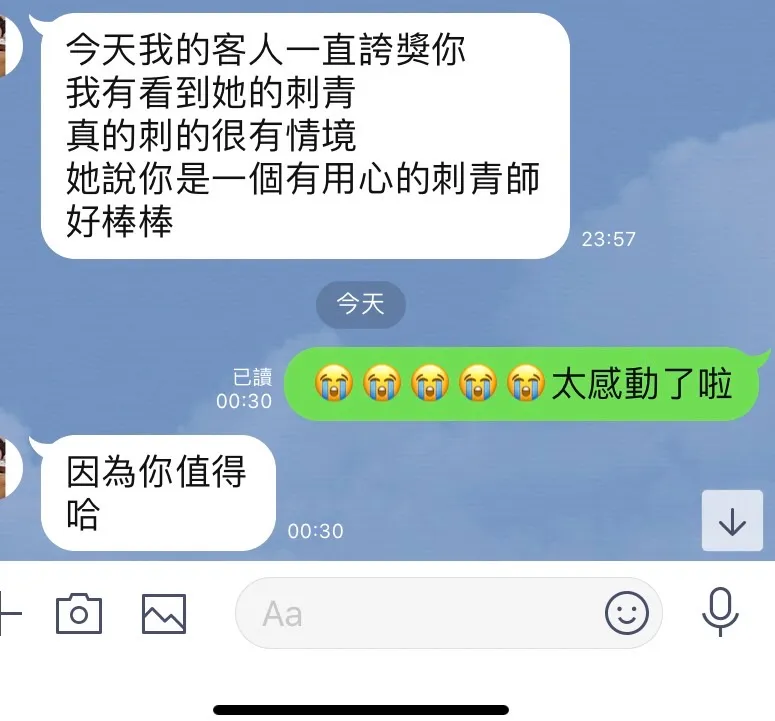Open the plus attachment menu

click(x=8, y=613)
